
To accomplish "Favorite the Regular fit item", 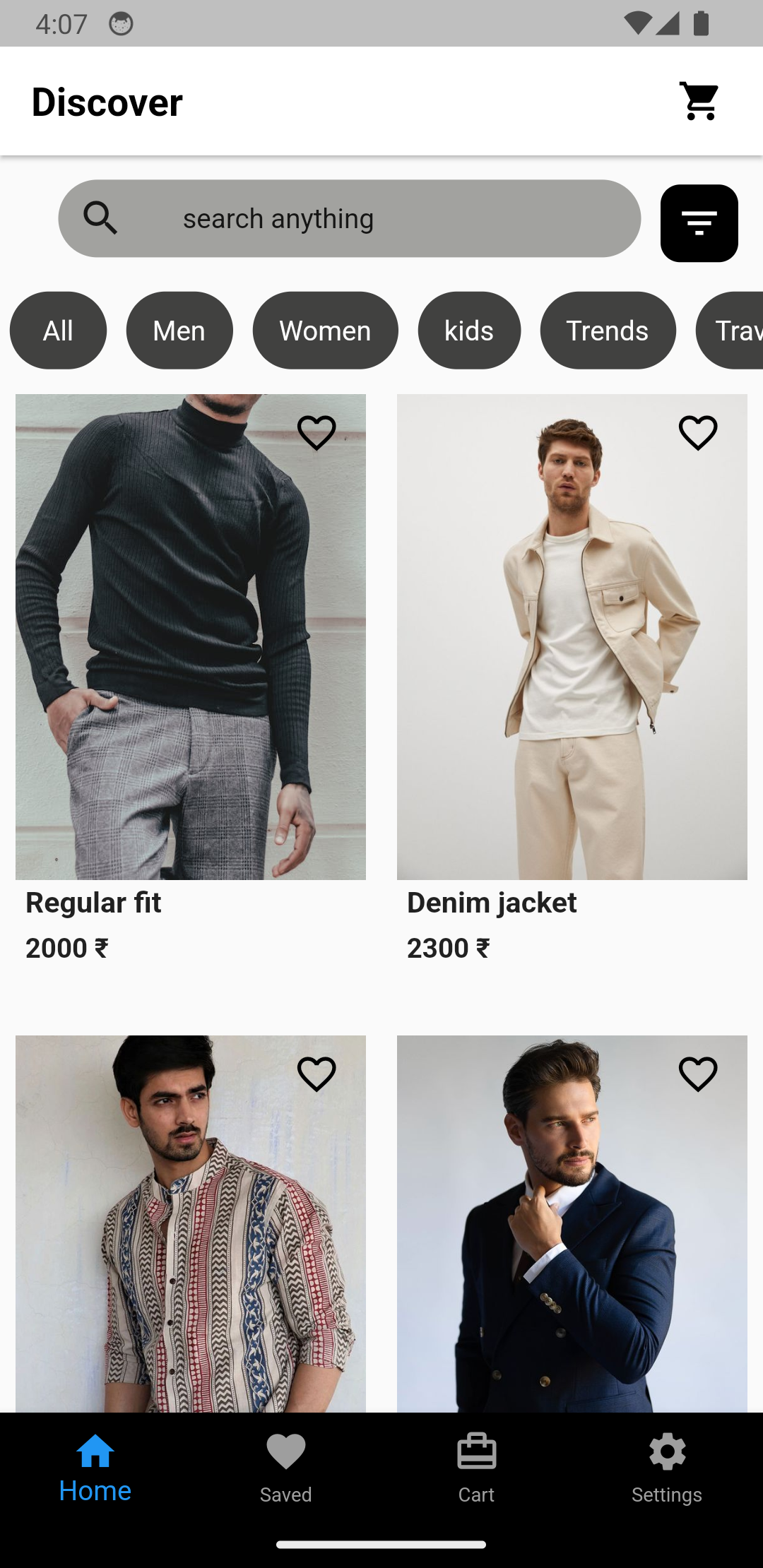I will coord(317,432).
